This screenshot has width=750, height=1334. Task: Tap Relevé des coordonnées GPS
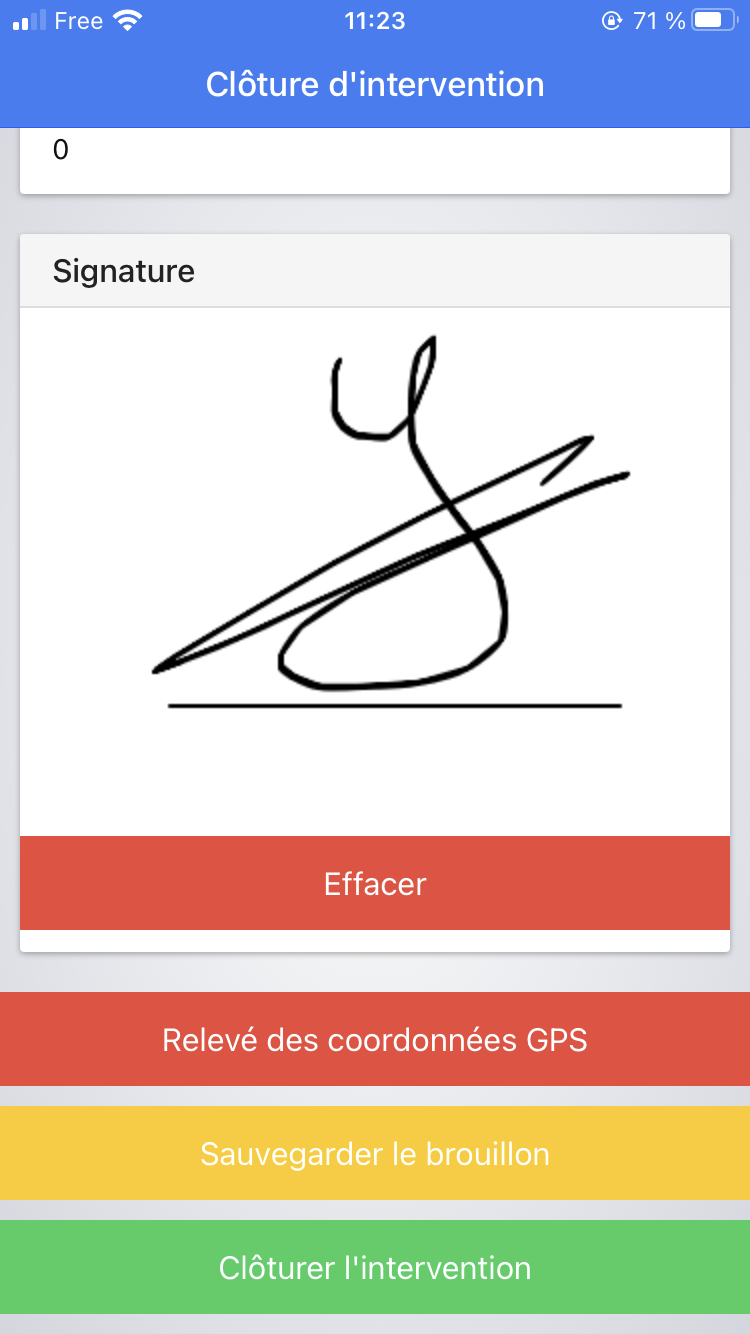click(x=375, y=1039)
